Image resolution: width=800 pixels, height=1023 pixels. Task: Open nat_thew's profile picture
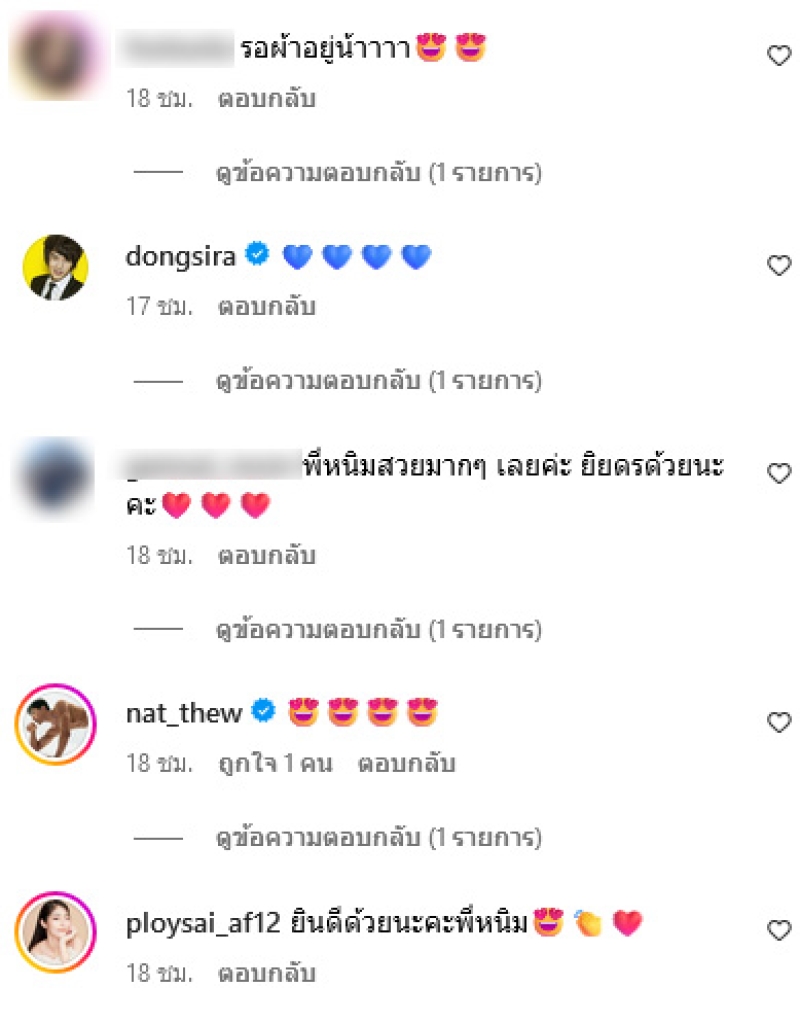click(56, 724)
